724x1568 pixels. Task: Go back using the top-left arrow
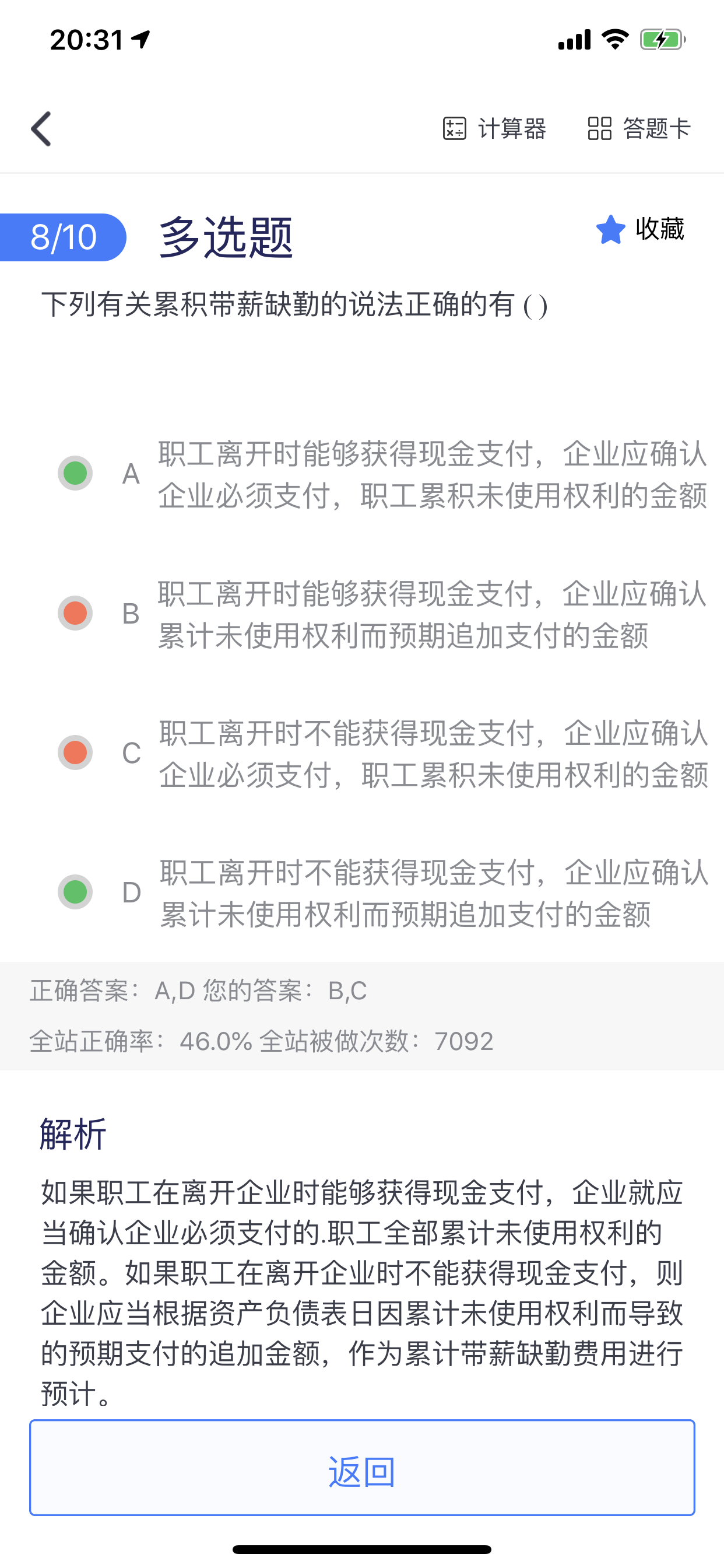pyautogui.click(x=41, y=128)
